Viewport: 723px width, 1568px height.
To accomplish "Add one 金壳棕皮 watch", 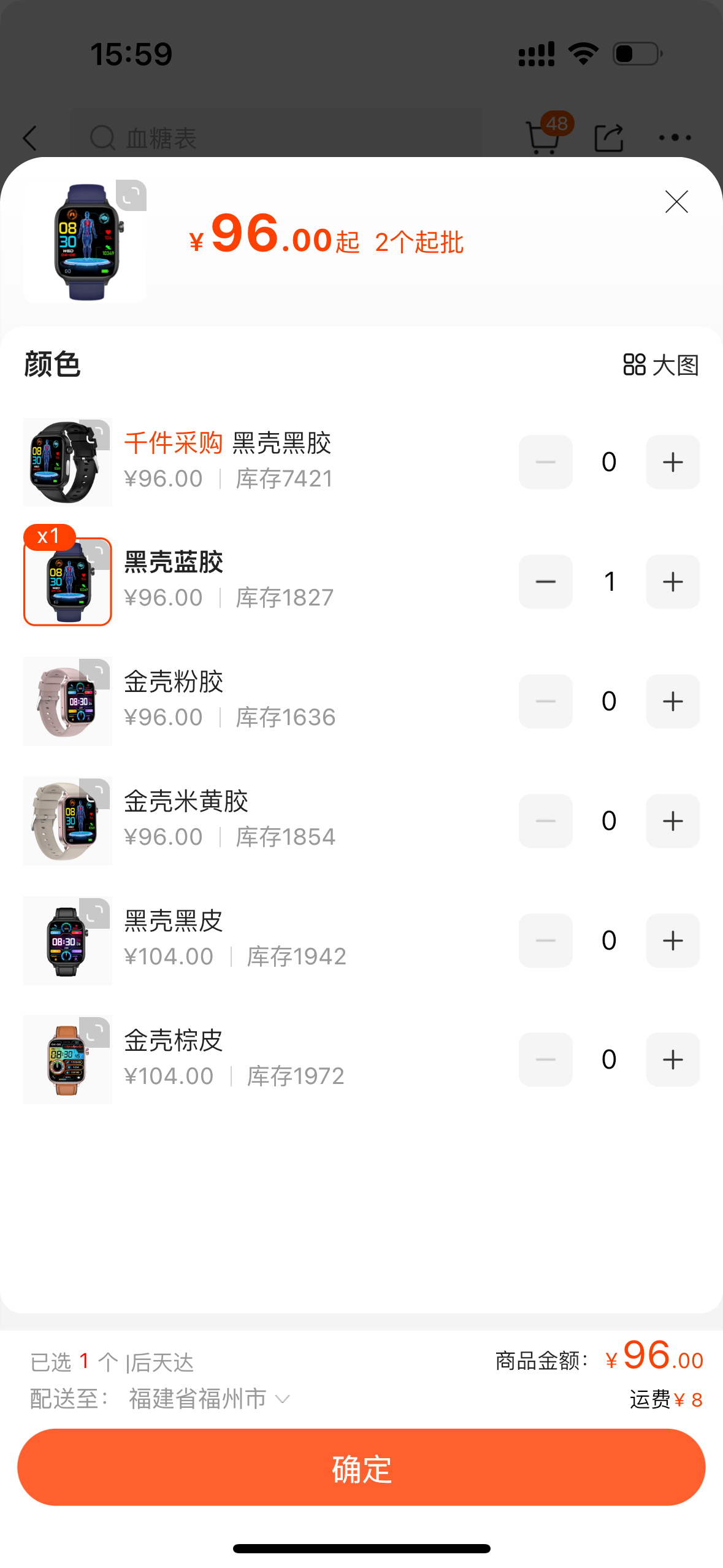I will pos(672,1059).
